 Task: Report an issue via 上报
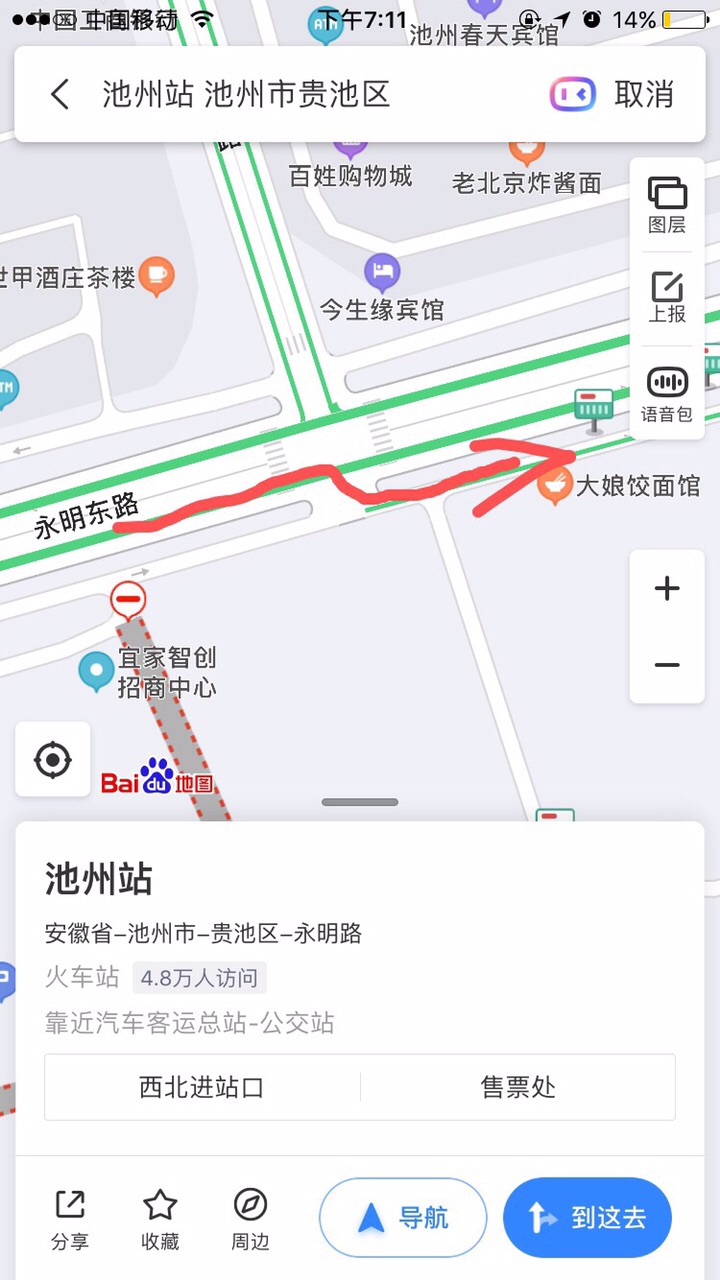point(667,298)
